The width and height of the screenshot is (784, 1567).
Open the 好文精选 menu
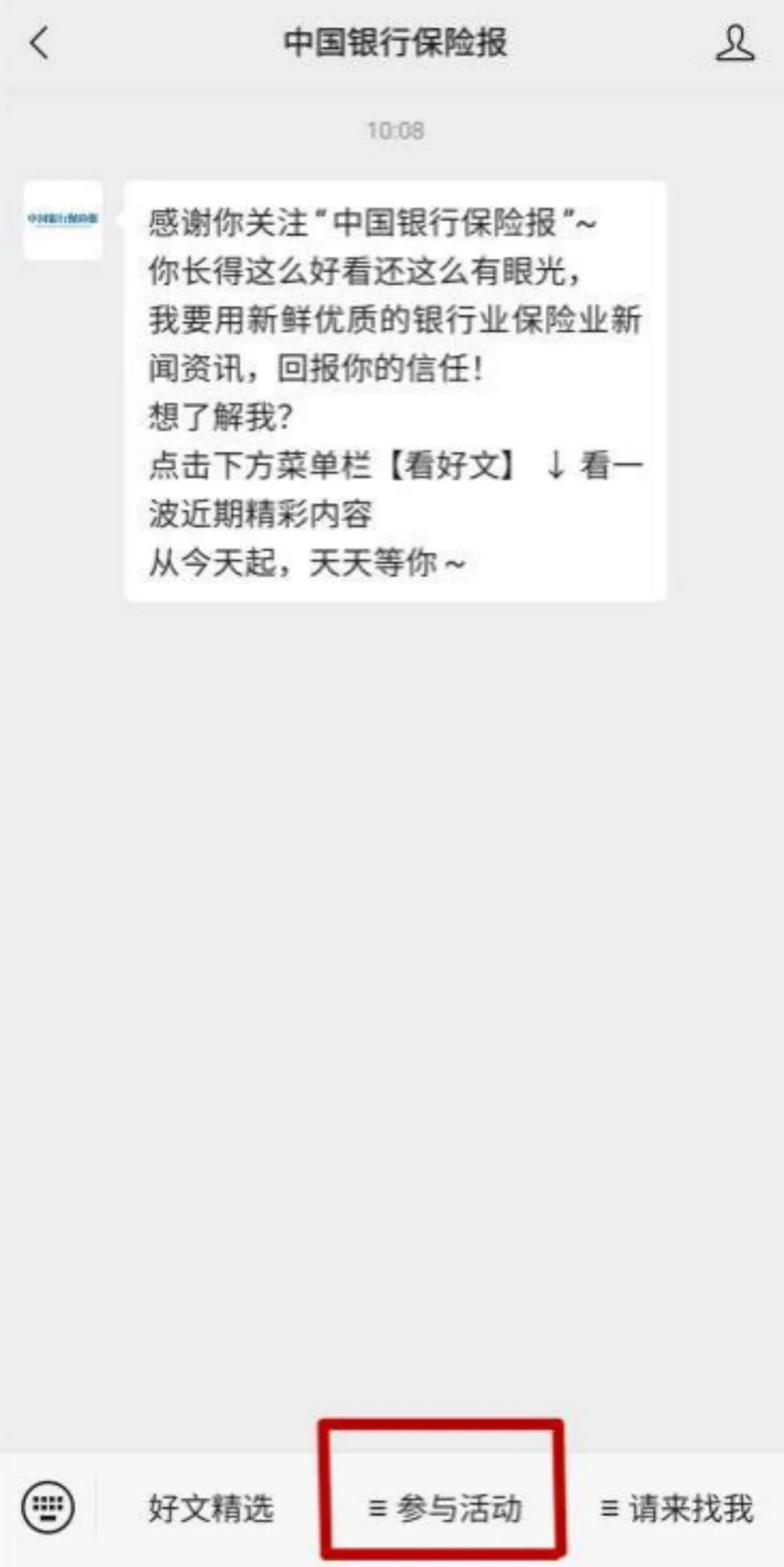click(x=211, y=1508)
